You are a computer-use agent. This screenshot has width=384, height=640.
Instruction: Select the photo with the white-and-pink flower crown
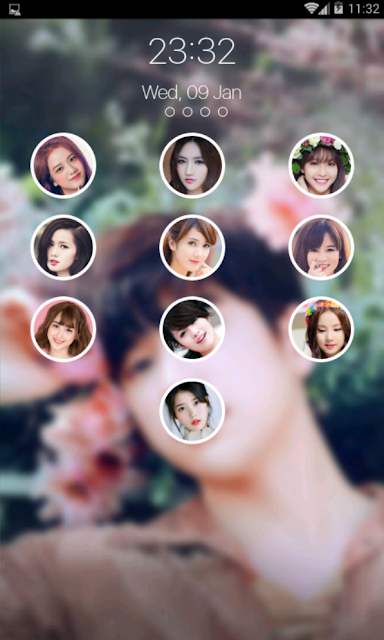coord(321,165)
